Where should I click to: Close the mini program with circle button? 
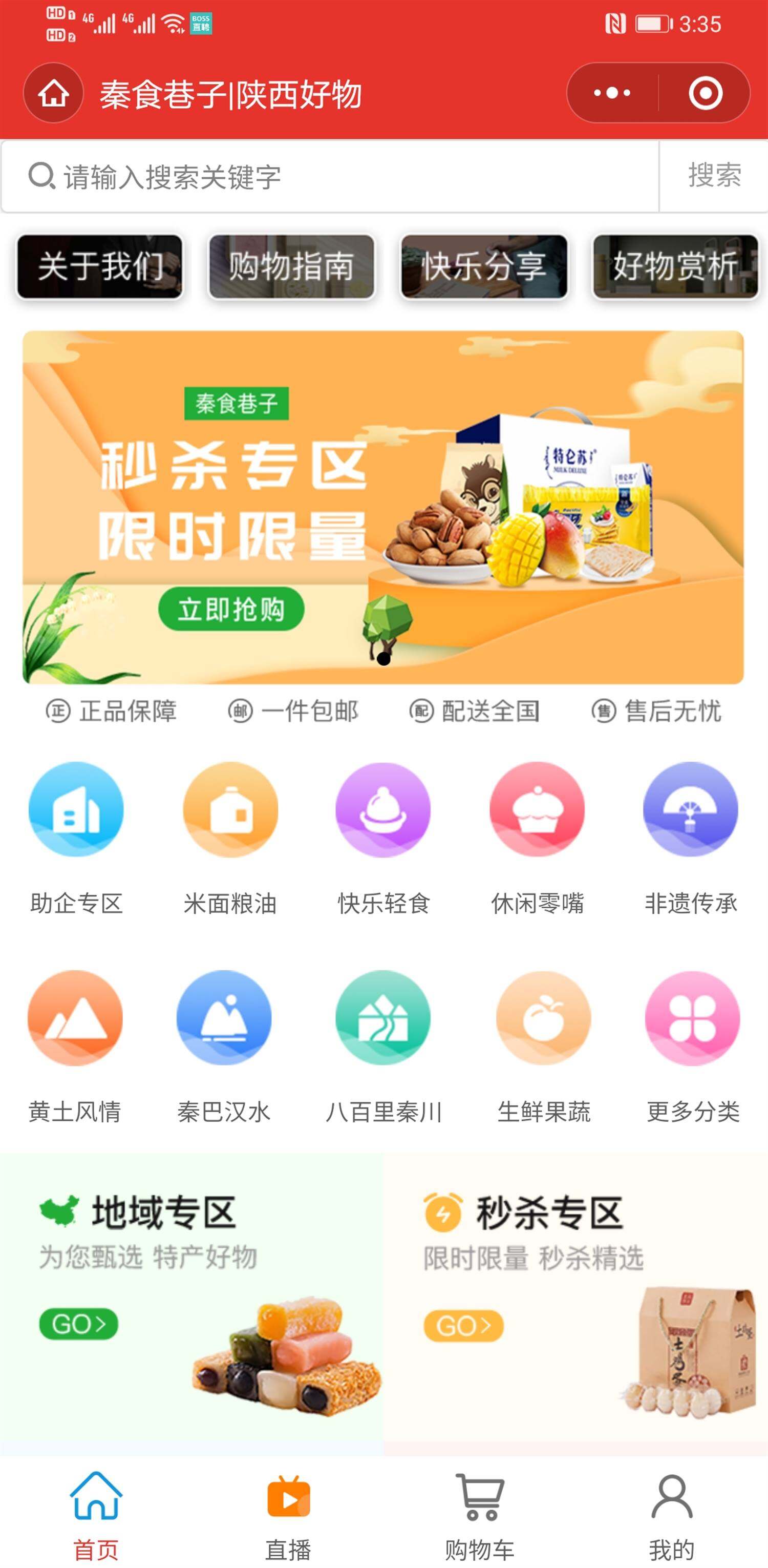(x=706, y=93)
